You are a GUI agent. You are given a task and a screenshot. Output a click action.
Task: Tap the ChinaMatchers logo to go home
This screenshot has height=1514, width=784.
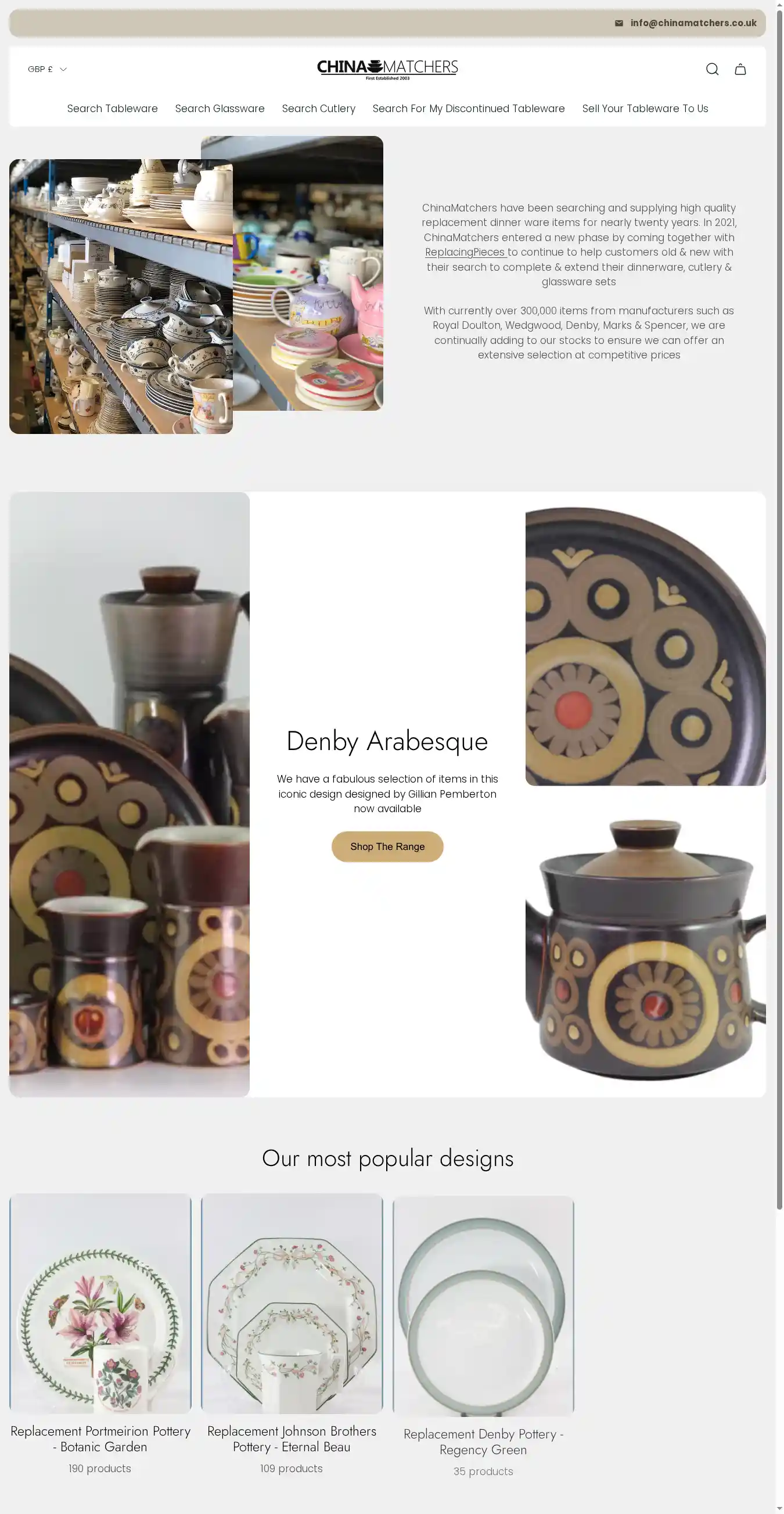coord(387,69)
